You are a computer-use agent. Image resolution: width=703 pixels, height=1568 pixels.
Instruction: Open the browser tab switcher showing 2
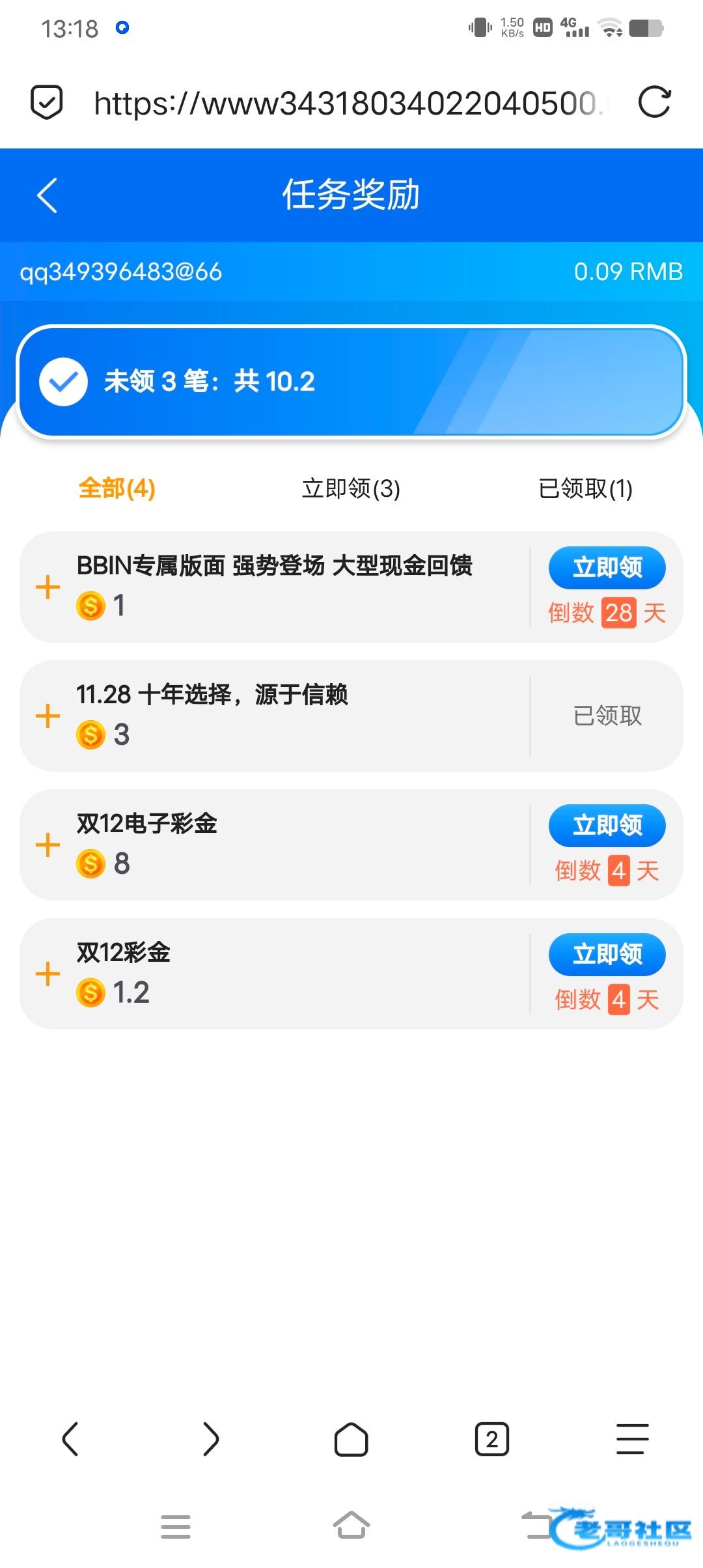(492, 1439)
